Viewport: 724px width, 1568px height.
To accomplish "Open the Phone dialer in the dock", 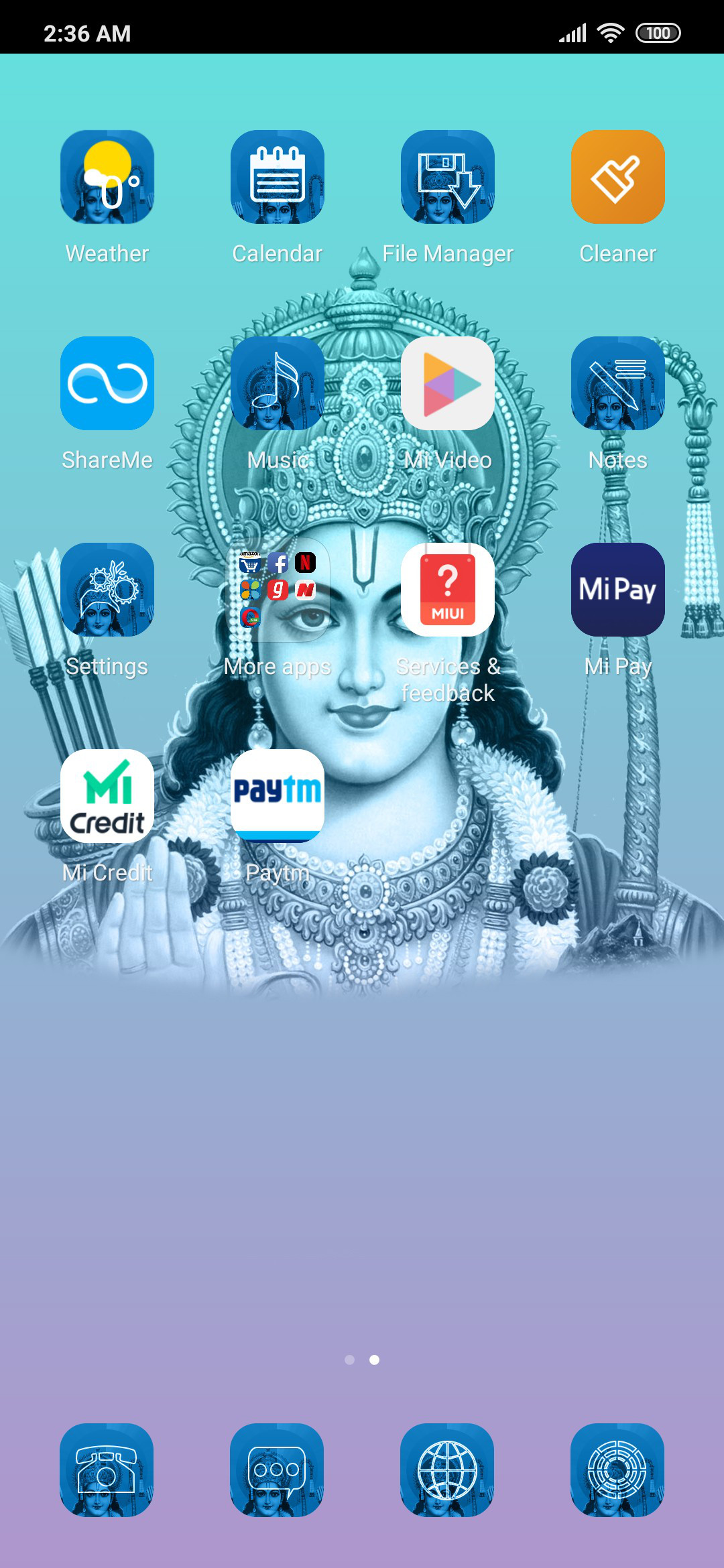I will [107, 1470].
